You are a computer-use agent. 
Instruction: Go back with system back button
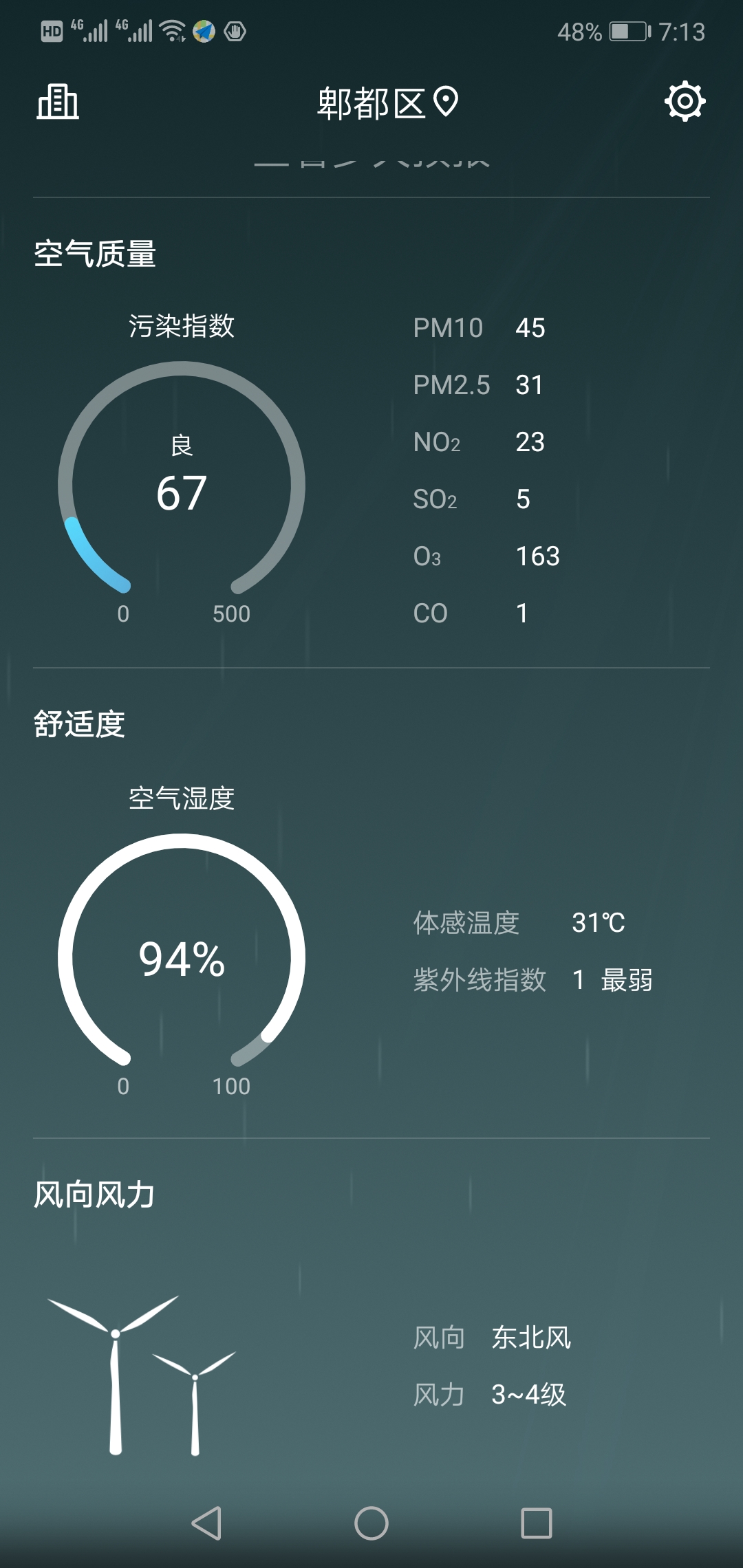[206, 1523]
